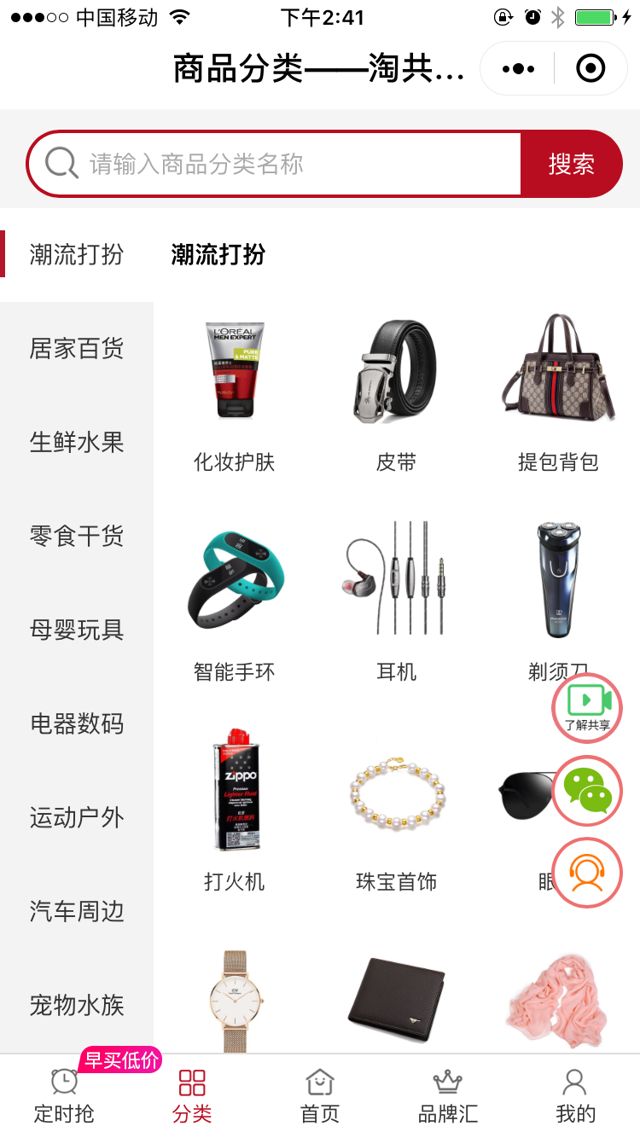Switch to the 定时抢 tab
The width and height of the screenshot is (640, 1138).
[64, 1096]
